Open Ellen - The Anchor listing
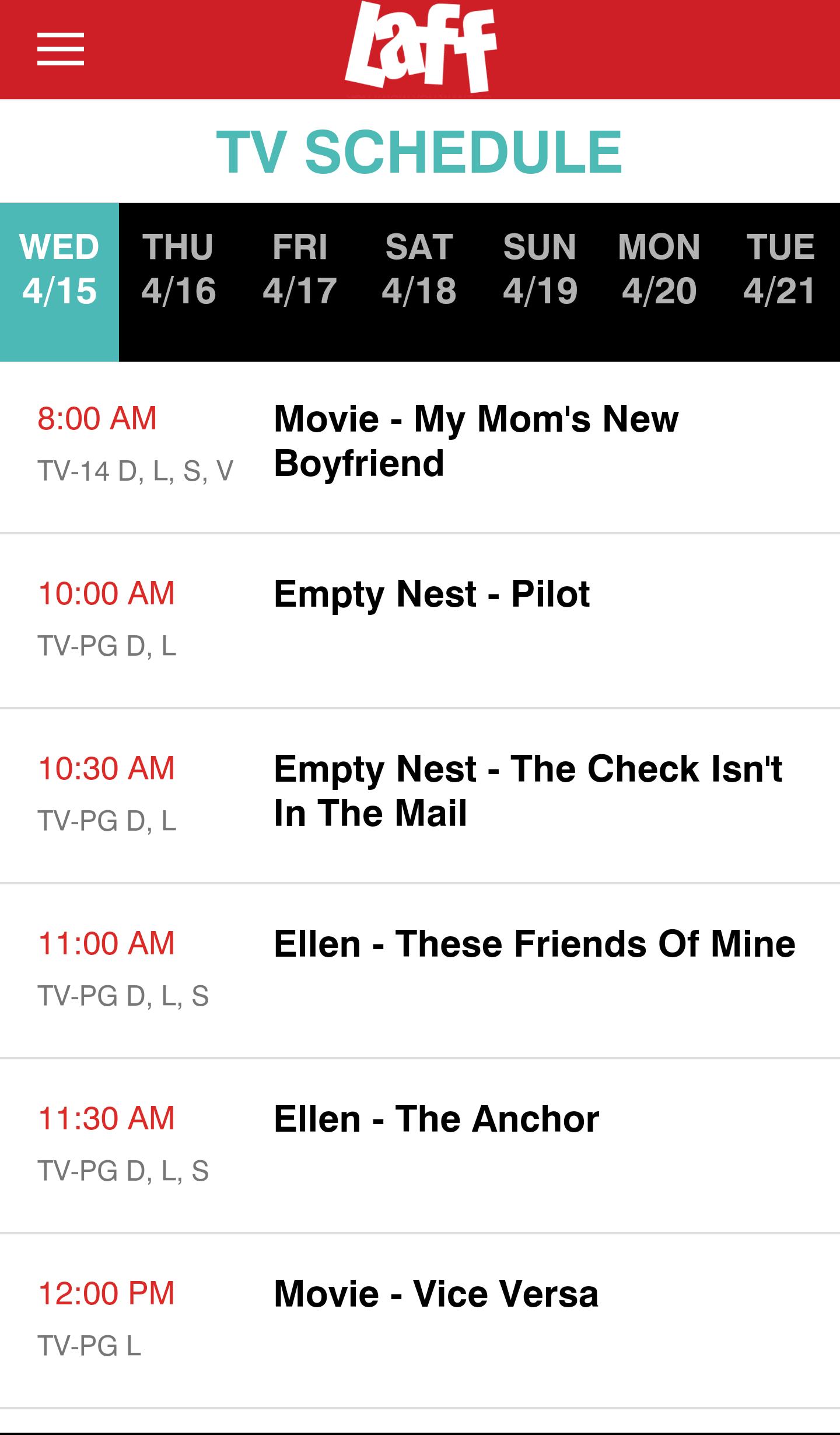 pyautogui.click(x=436, y=1120)
